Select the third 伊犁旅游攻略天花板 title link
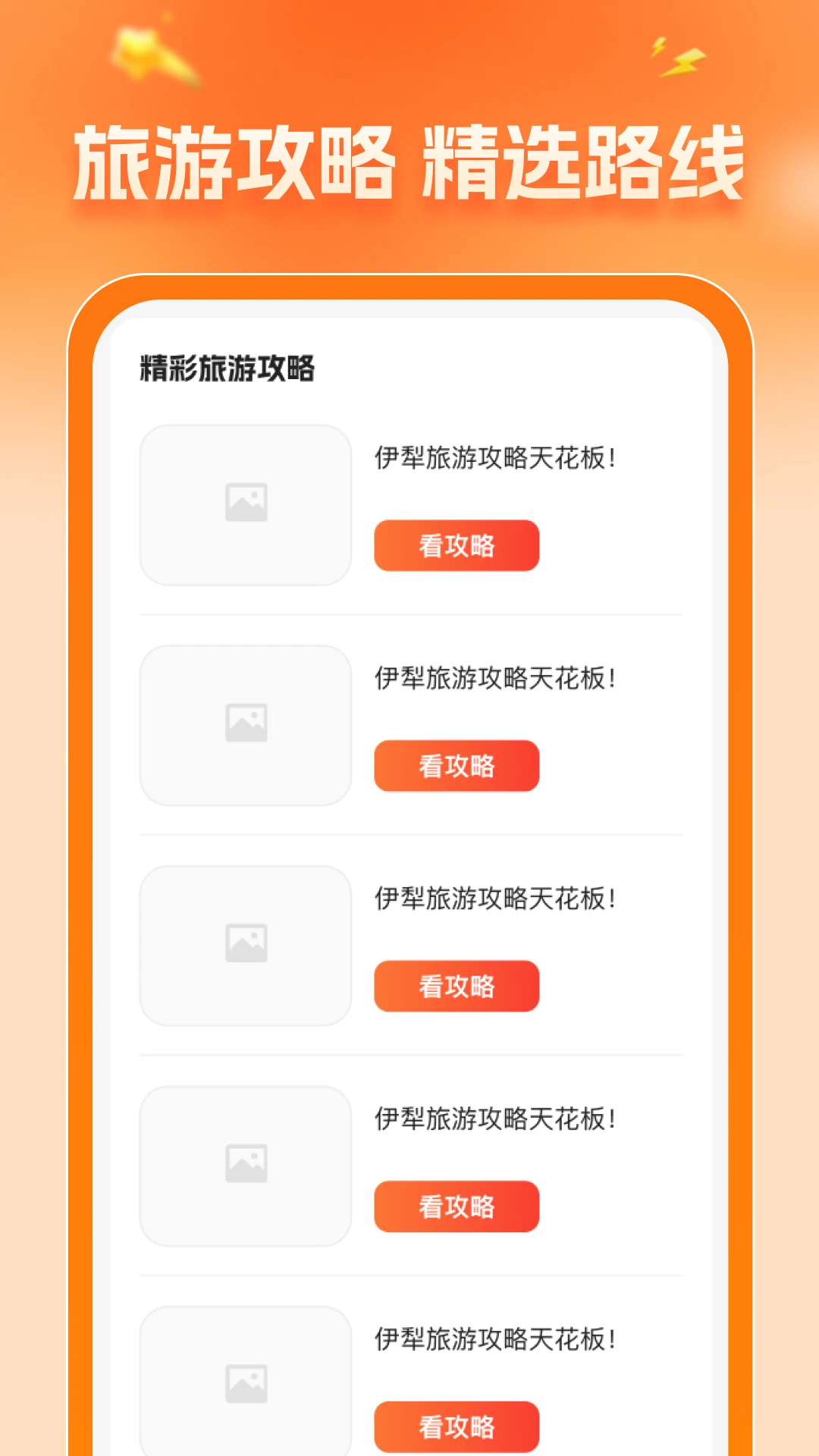This screenshot has width=819, height=1456. coord(497,896)
